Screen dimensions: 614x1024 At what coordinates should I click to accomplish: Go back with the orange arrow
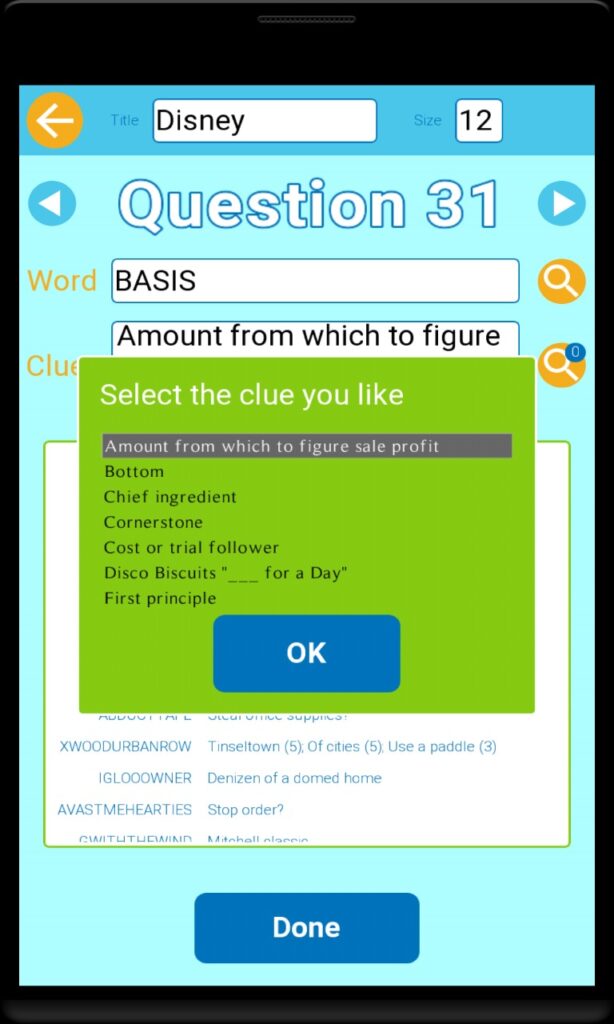54,121
